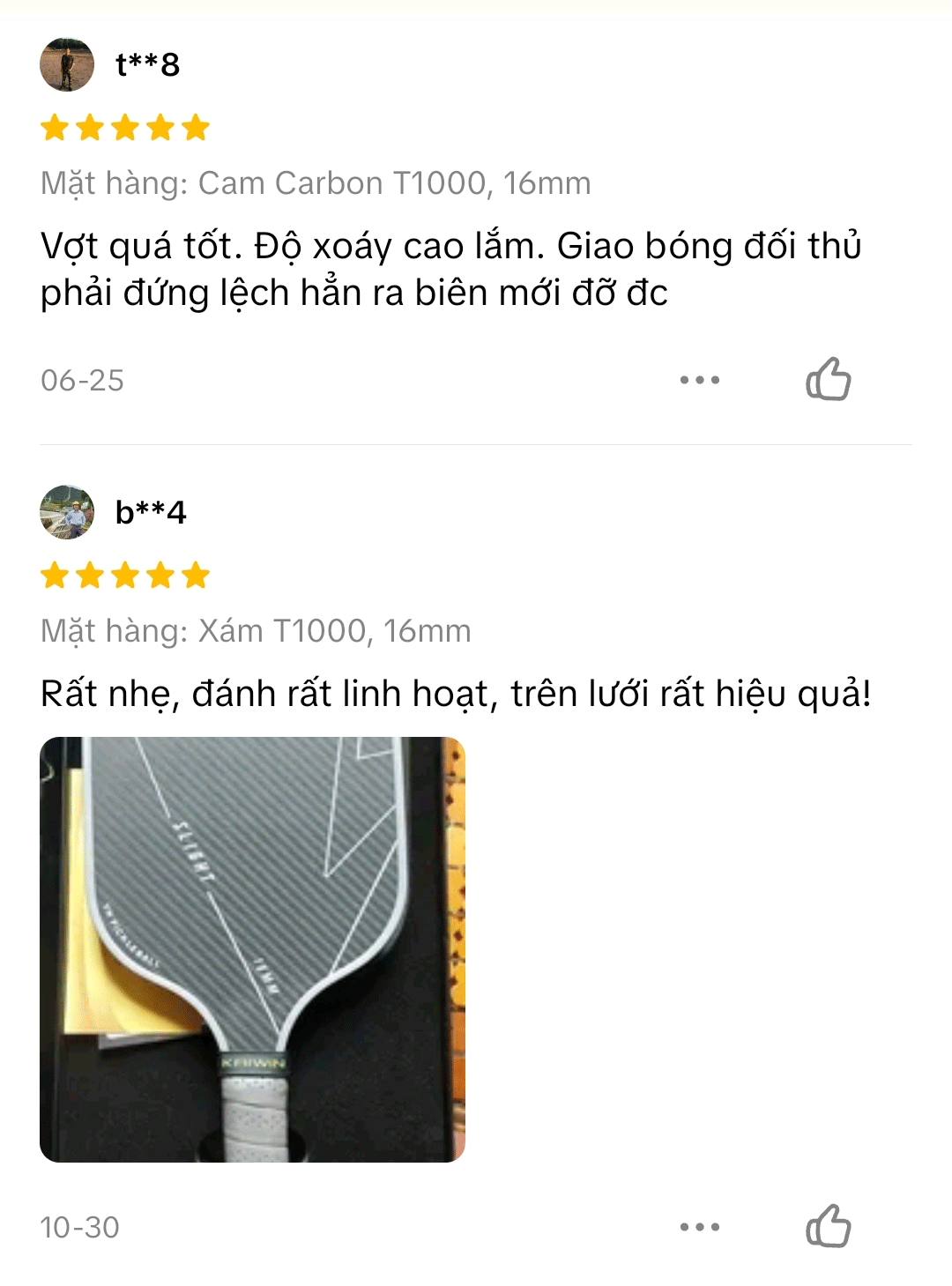Open t**8's profile avatar
952x1286 pixels.
pyautogui.click(x=67, y=64)
